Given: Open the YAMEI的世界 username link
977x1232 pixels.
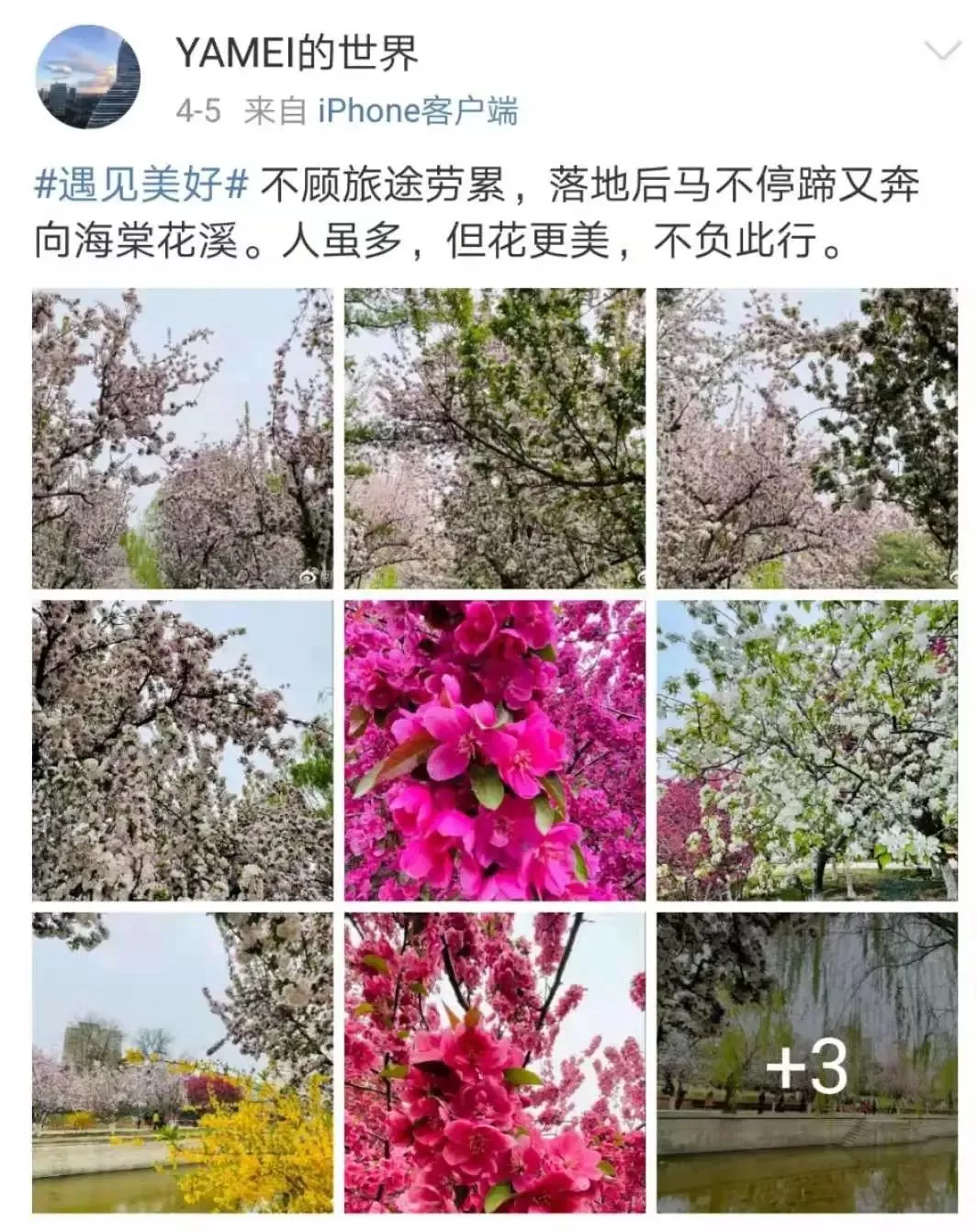Looking at the screenshot, I should [297, 52].
